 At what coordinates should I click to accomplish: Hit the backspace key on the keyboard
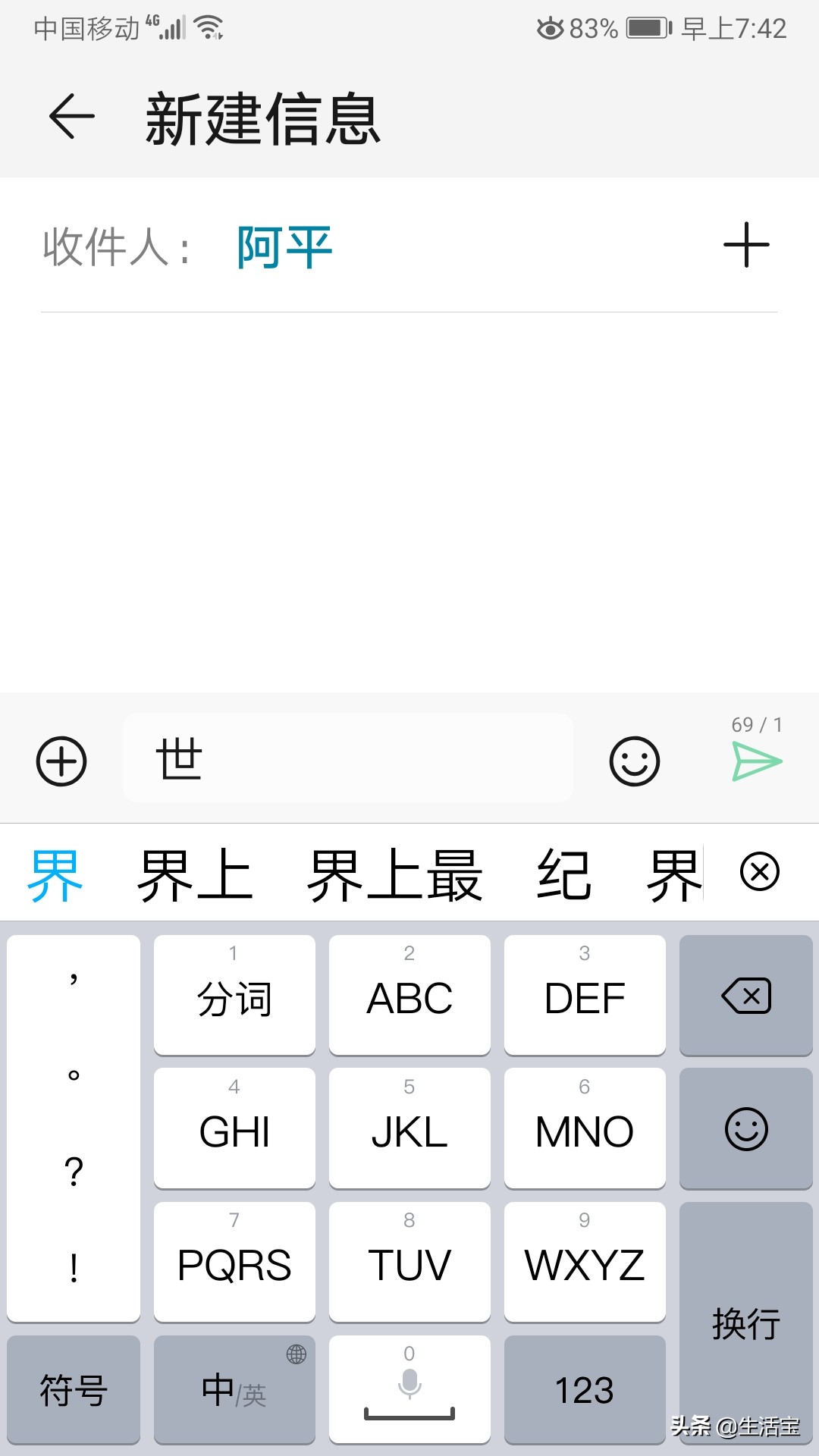pyautogui.click(x=746, y=994)
